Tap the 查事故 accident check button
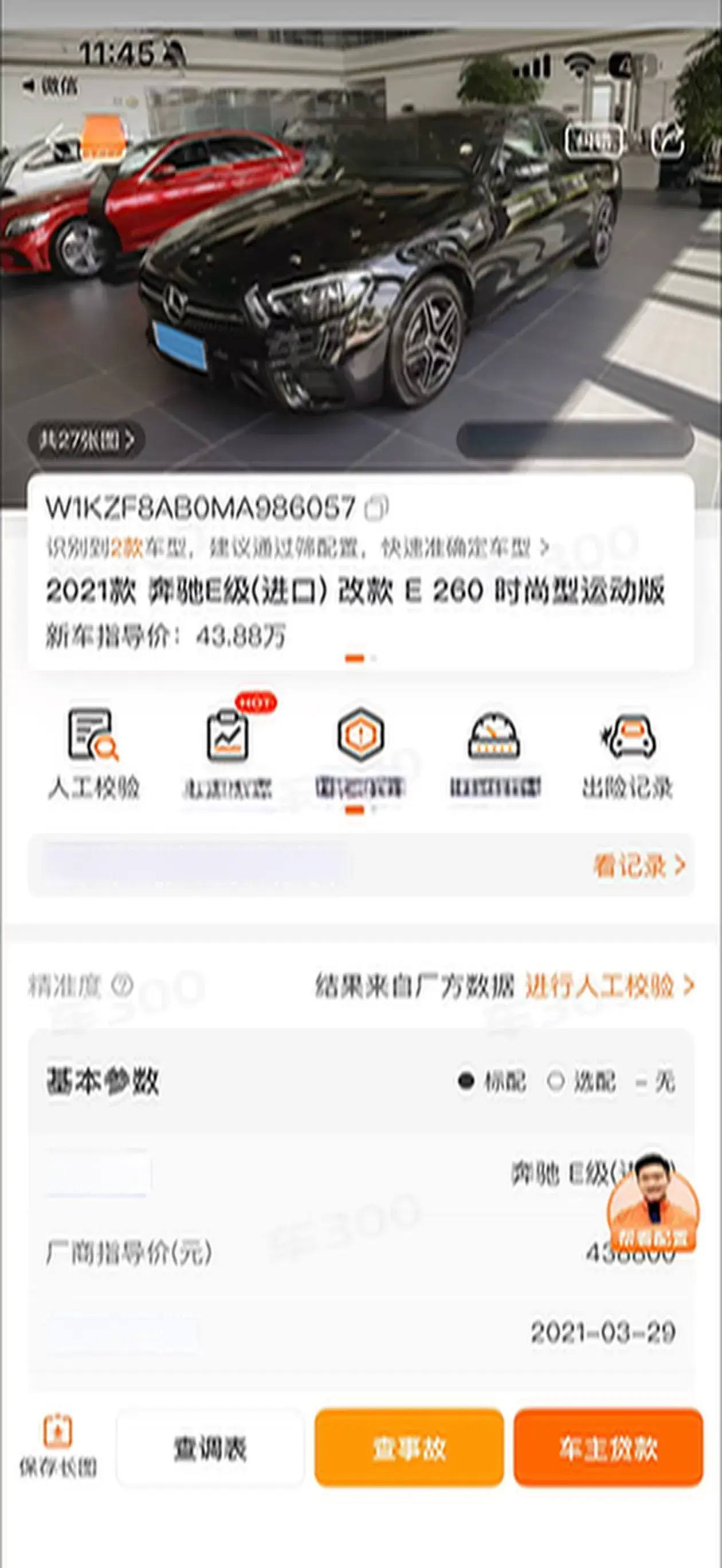The width and height of the screenshot is (722, 1568). (409, 1448)
